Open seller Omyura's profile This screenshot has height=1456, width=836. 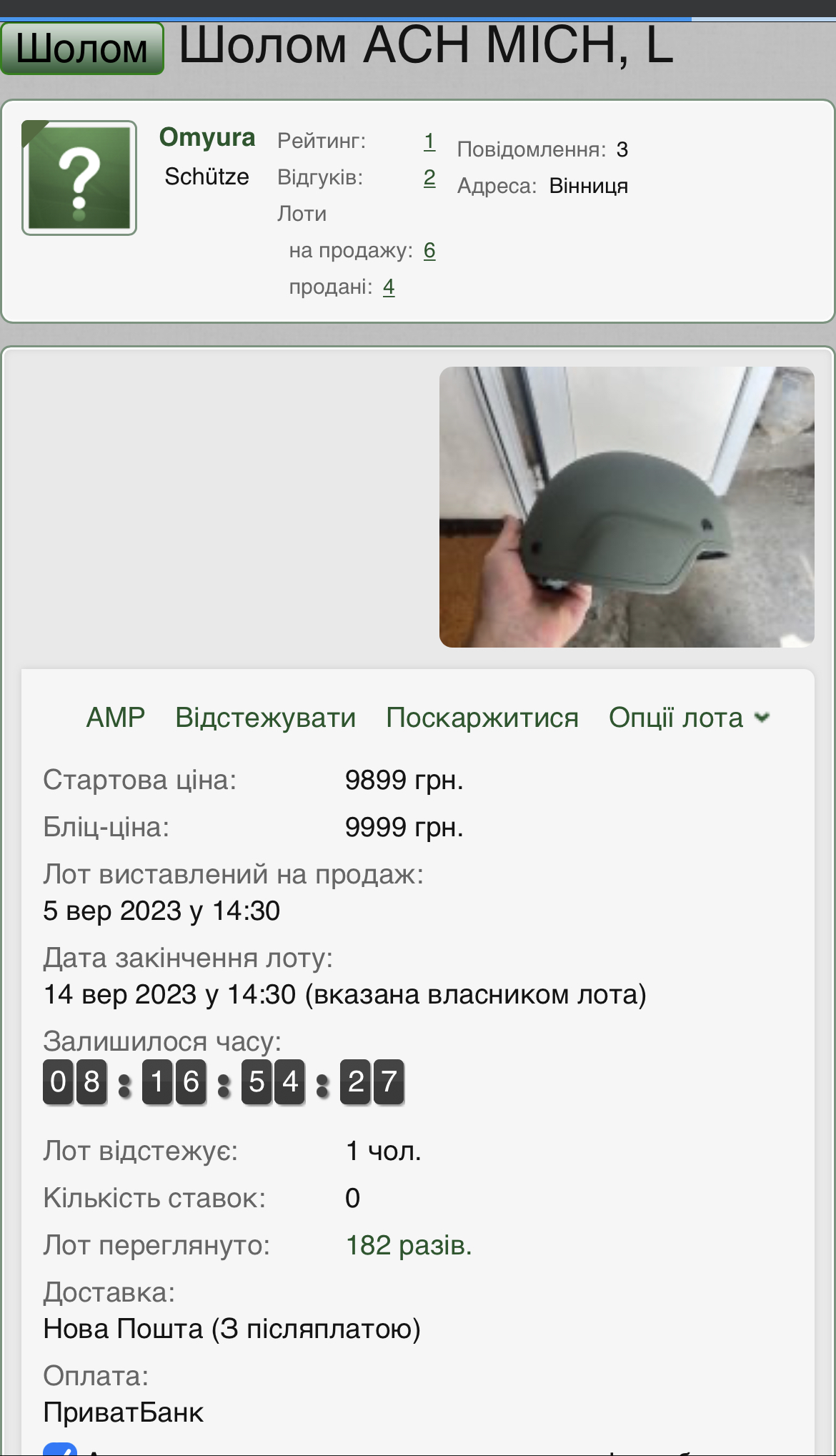(x=207, y=137)
